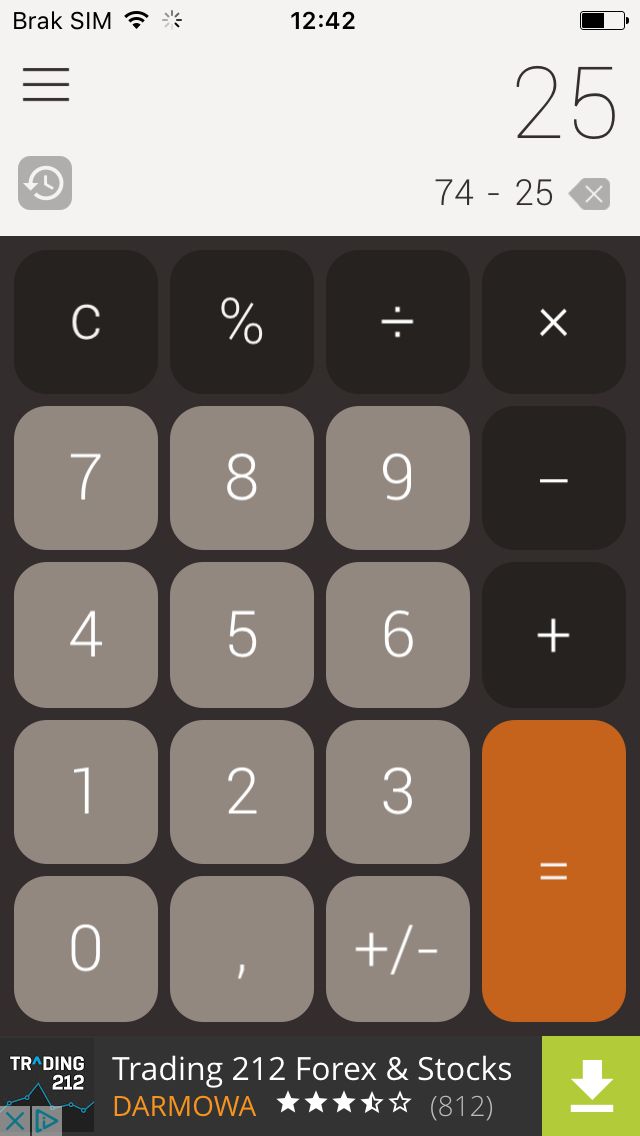This screenshot has width=640, height=1136.
Task: Enter the digit 9
Action: click(x=398, y=478)
